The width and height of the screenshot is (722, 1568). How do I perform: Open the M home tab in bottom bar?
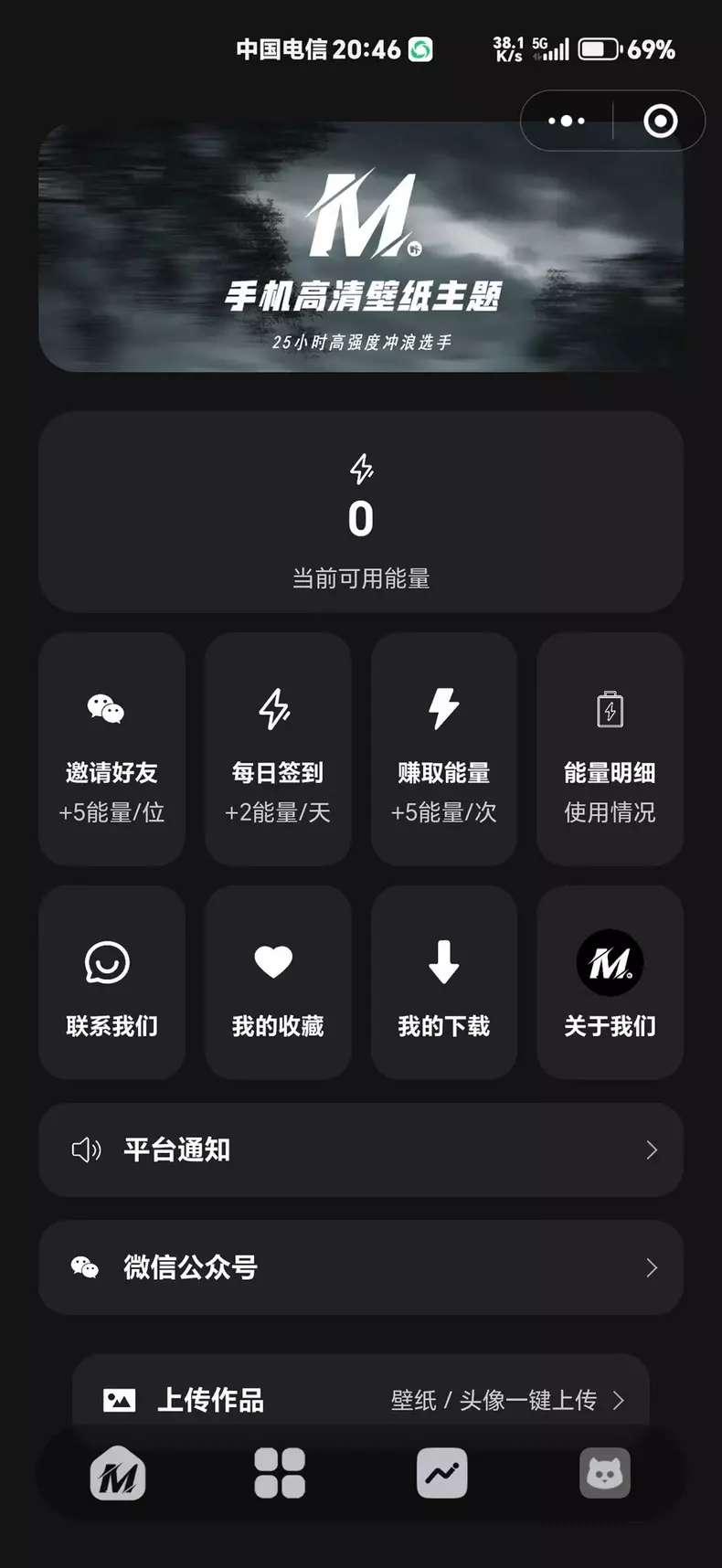click(118, 1474)
